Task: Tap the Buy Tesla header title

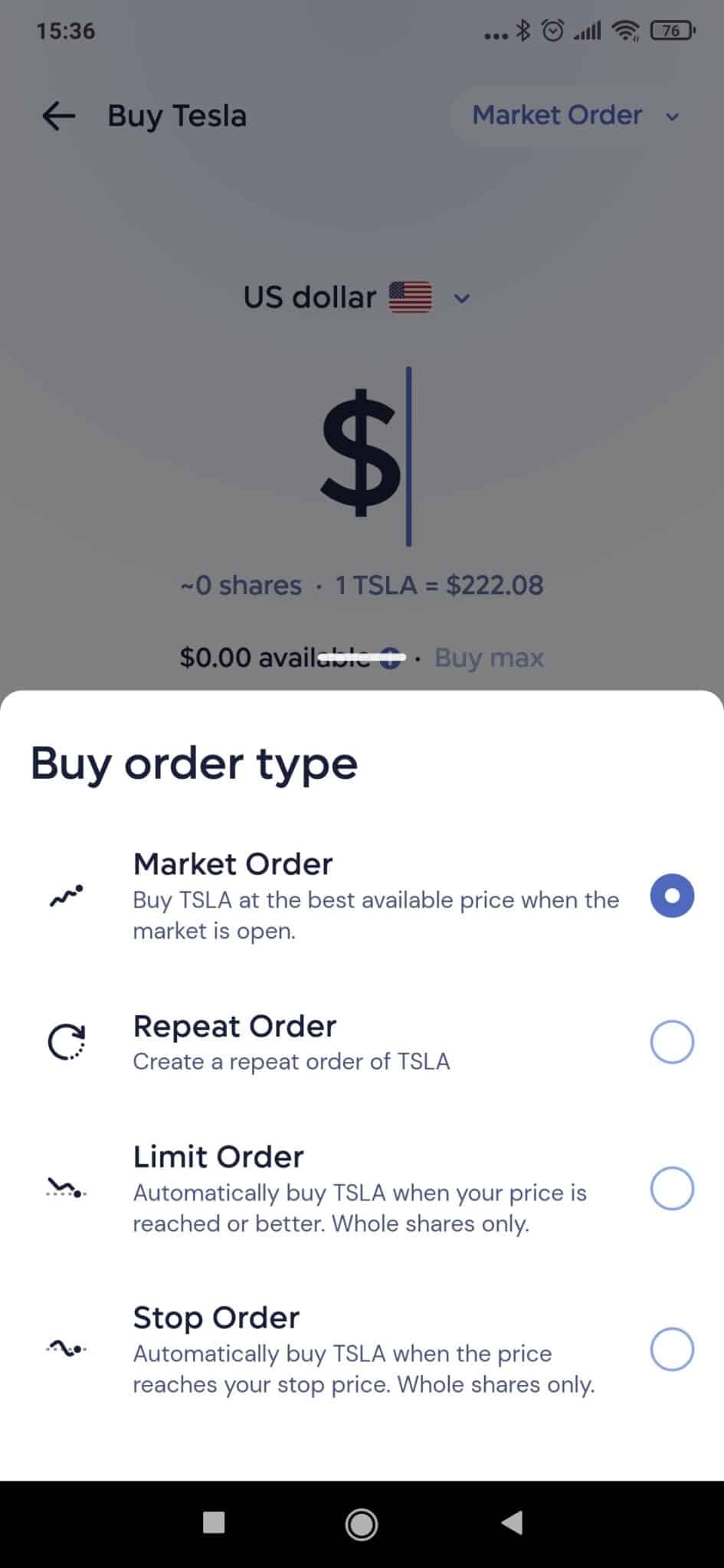Action: pos(176,116)
